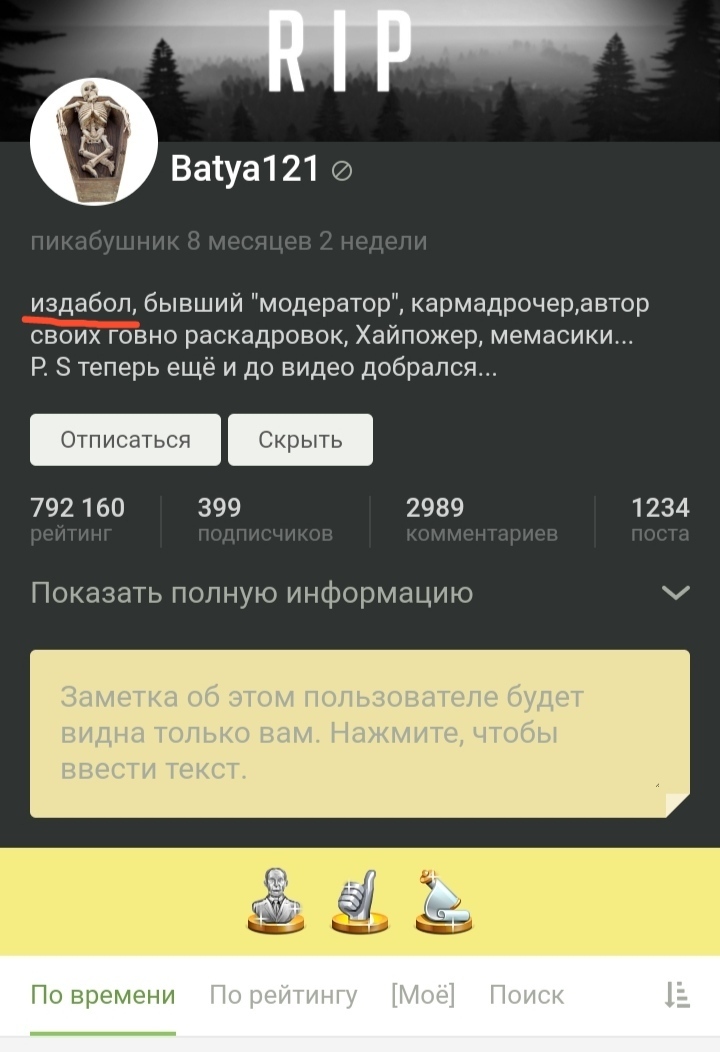
Task: Open Batya121's profile avatar
Action: tap(94, 142)
